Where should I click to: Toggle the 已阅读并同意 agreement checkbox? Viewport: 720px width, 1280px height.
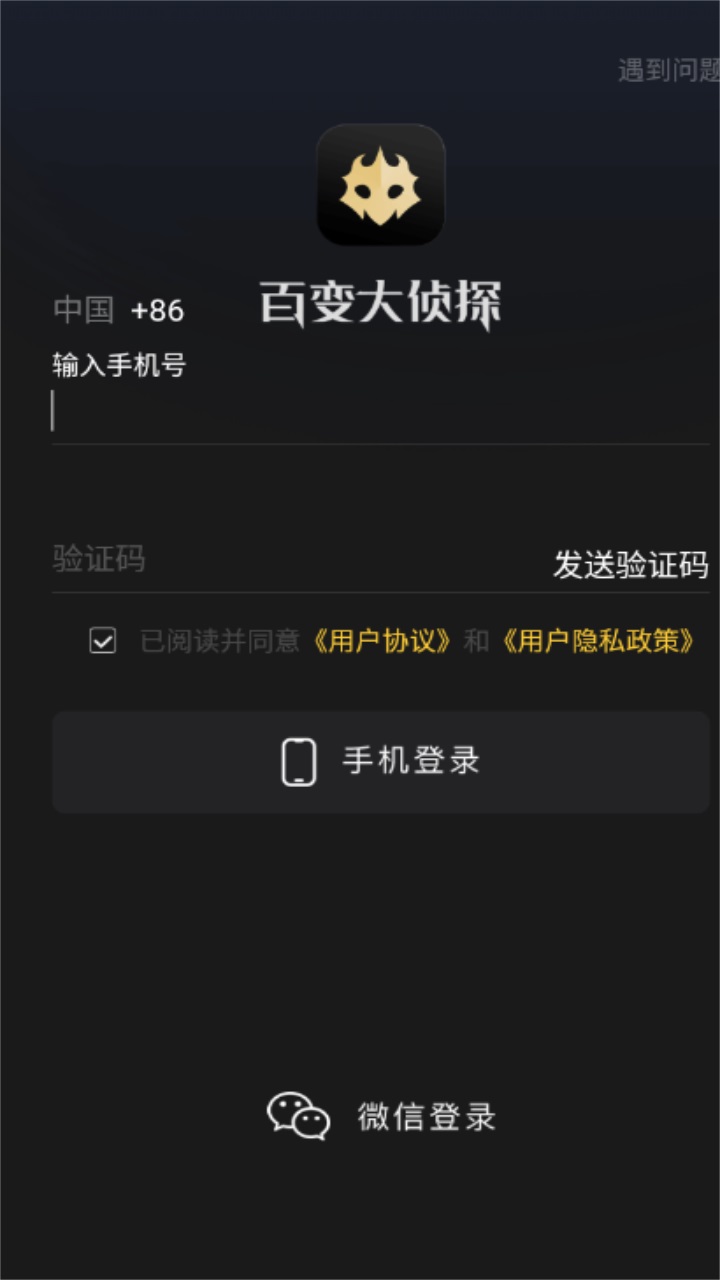(103, 643)
